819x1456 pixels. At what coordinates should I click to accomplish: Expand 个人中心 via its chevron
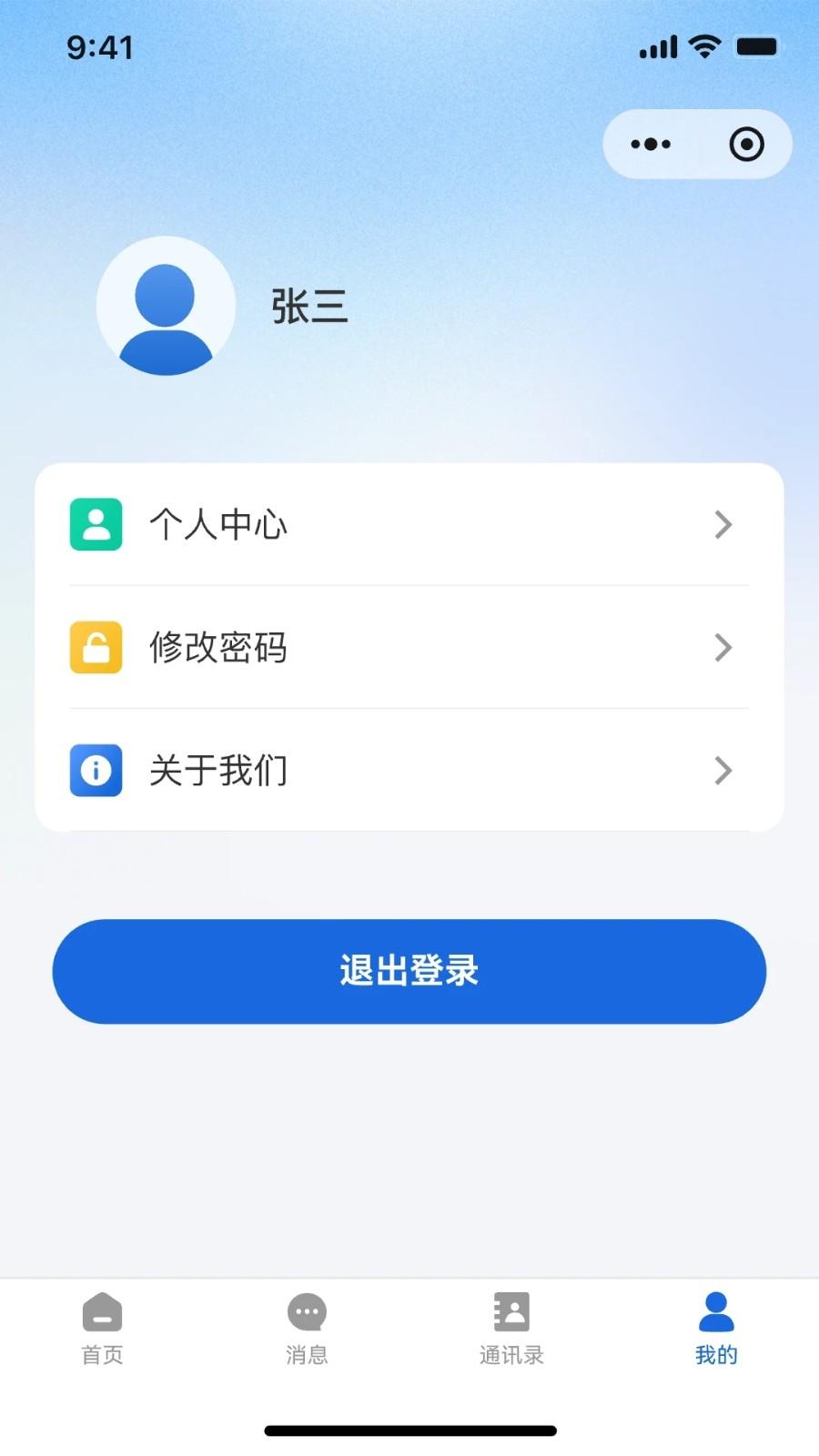point(723,525)
